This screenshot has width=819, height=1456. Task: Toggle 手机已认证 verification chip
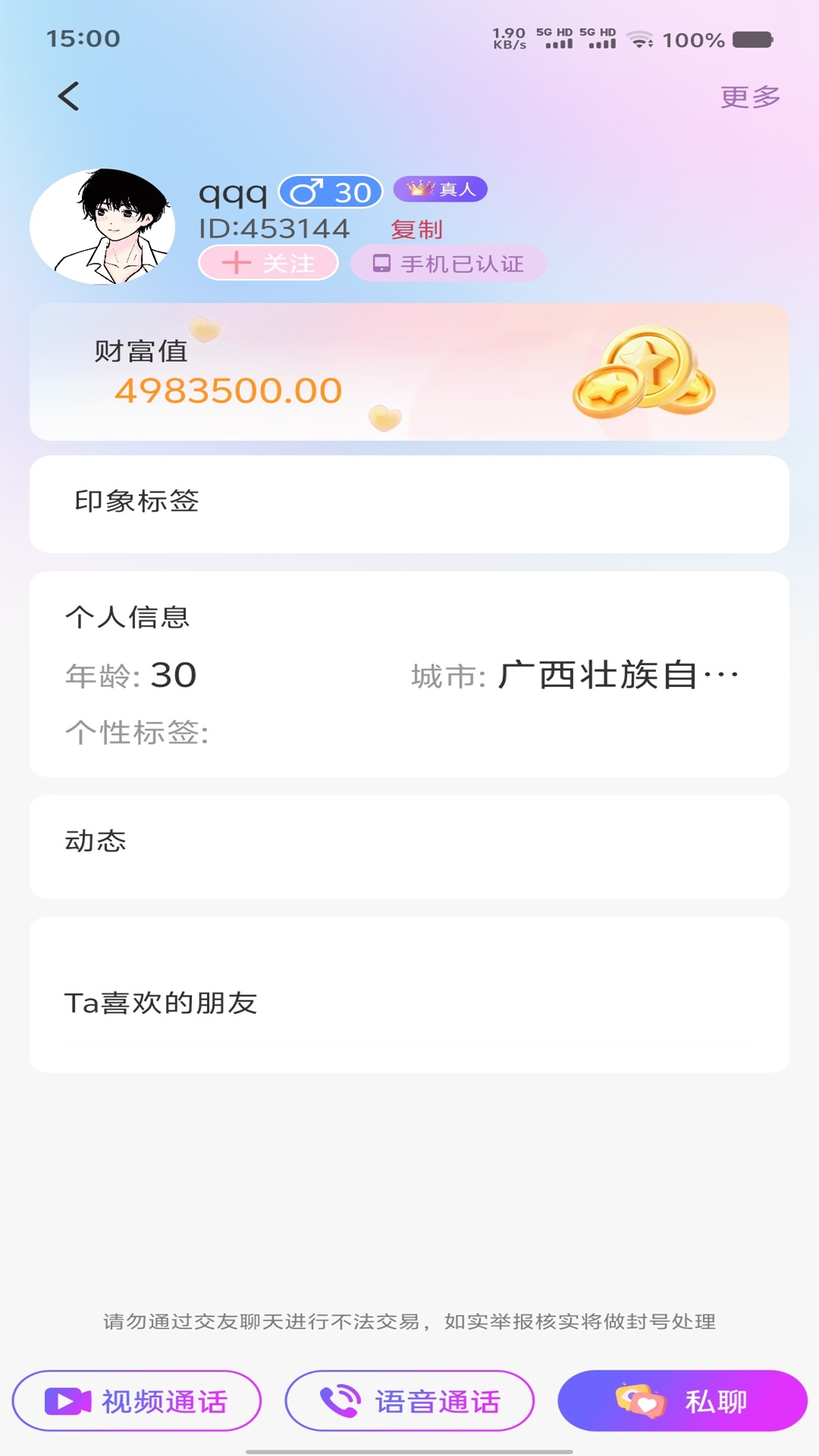click(x=447, y=262)
